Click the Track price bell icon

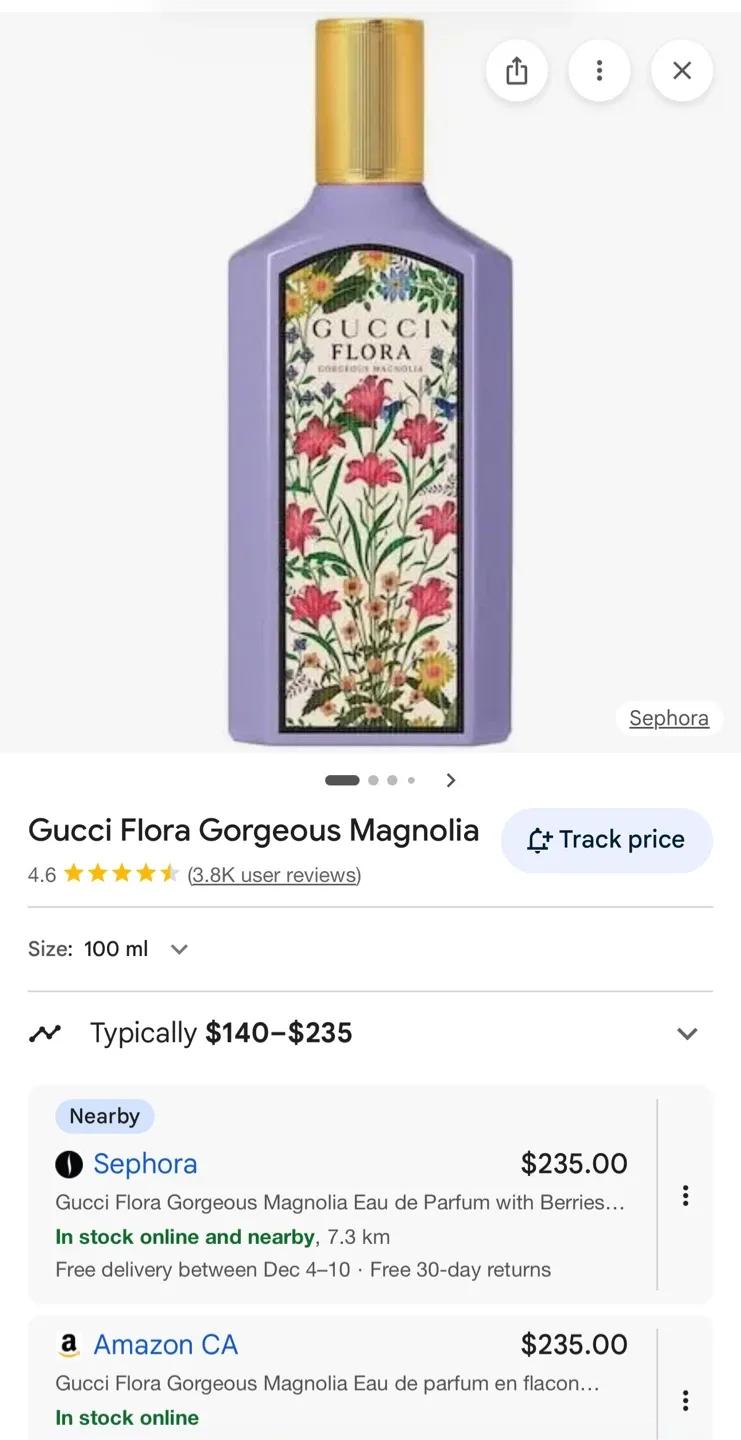(x=539, y=840)
